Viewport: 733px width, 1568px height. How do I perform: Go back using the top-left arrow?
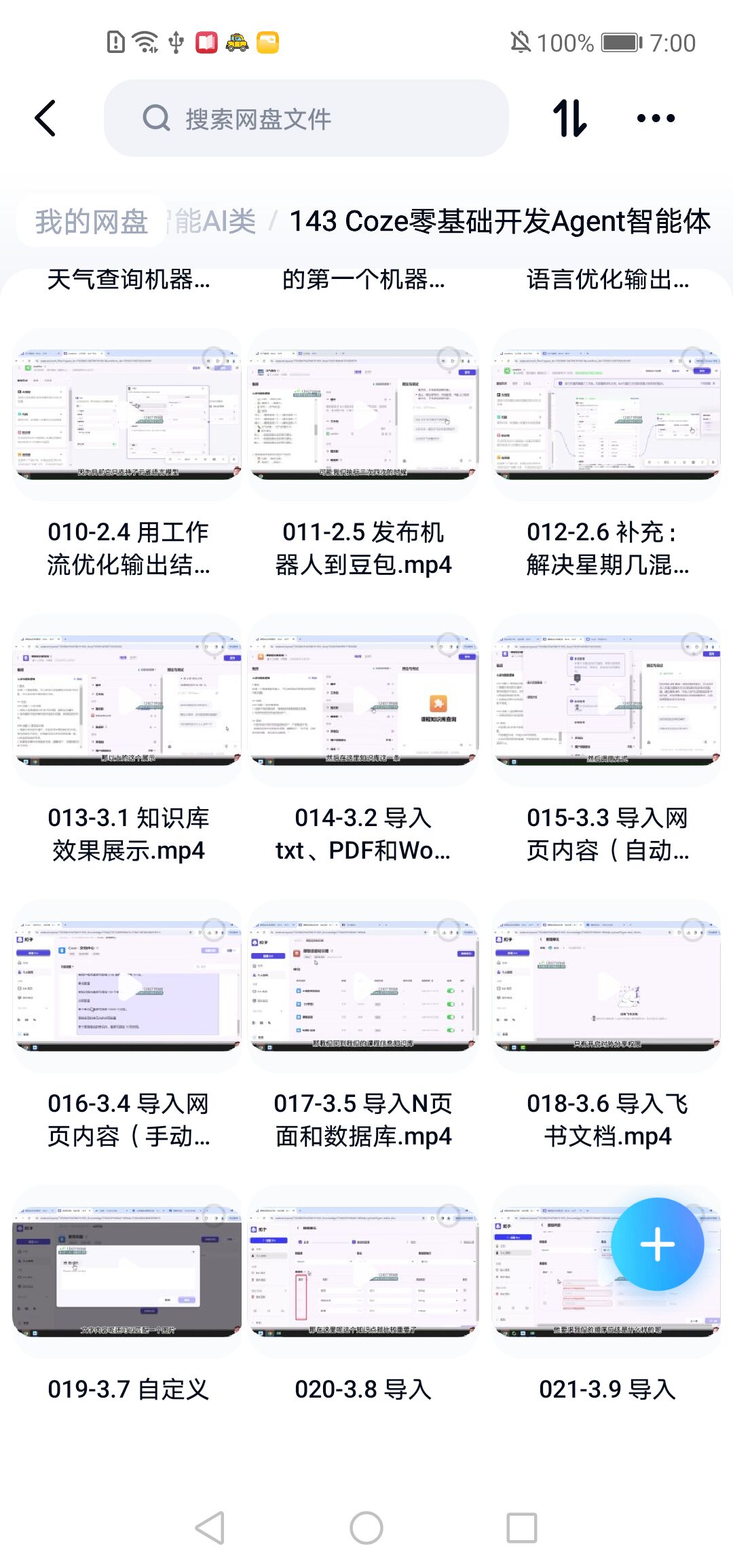tap(45, 118)
